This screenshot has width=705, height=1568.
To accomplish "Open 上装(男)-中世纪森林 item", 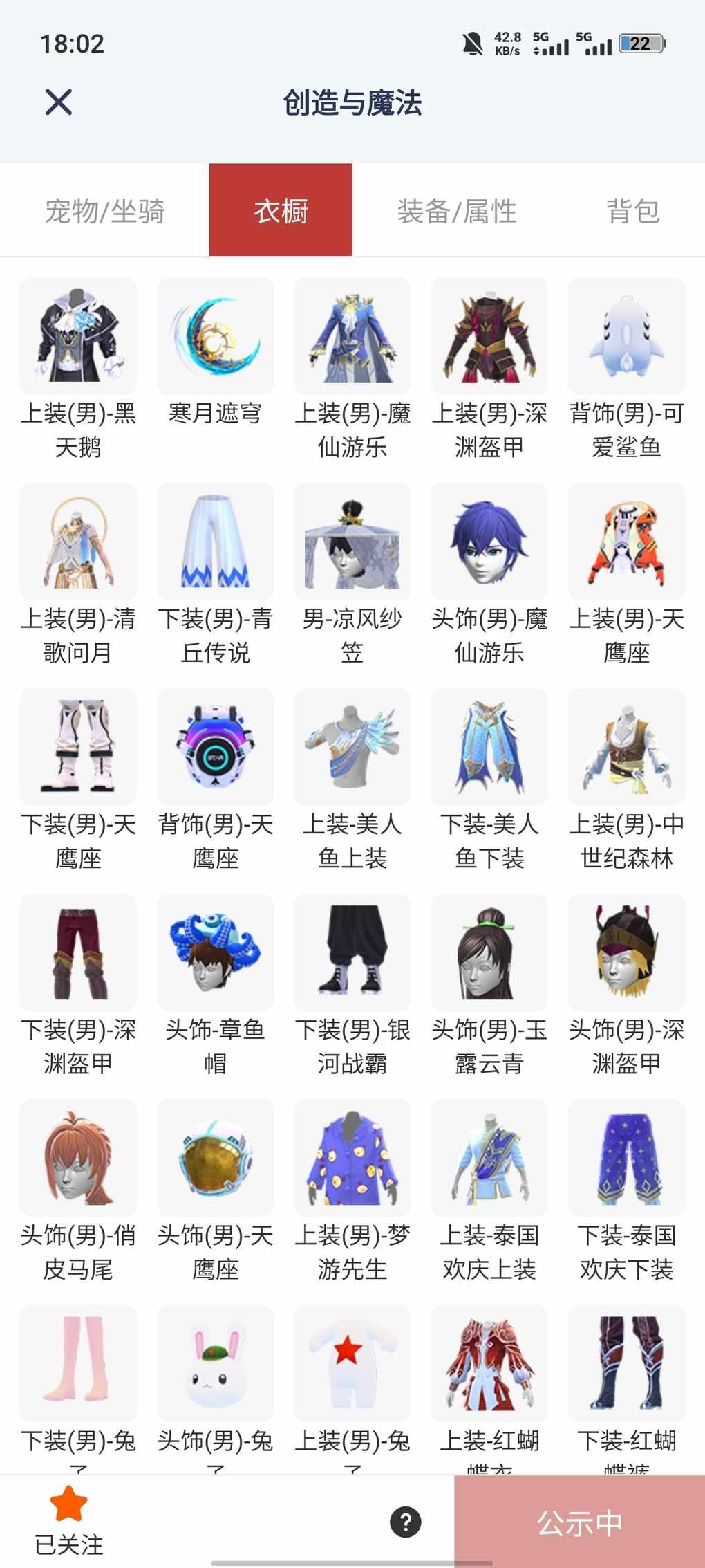I will click(x=626, y=747).
